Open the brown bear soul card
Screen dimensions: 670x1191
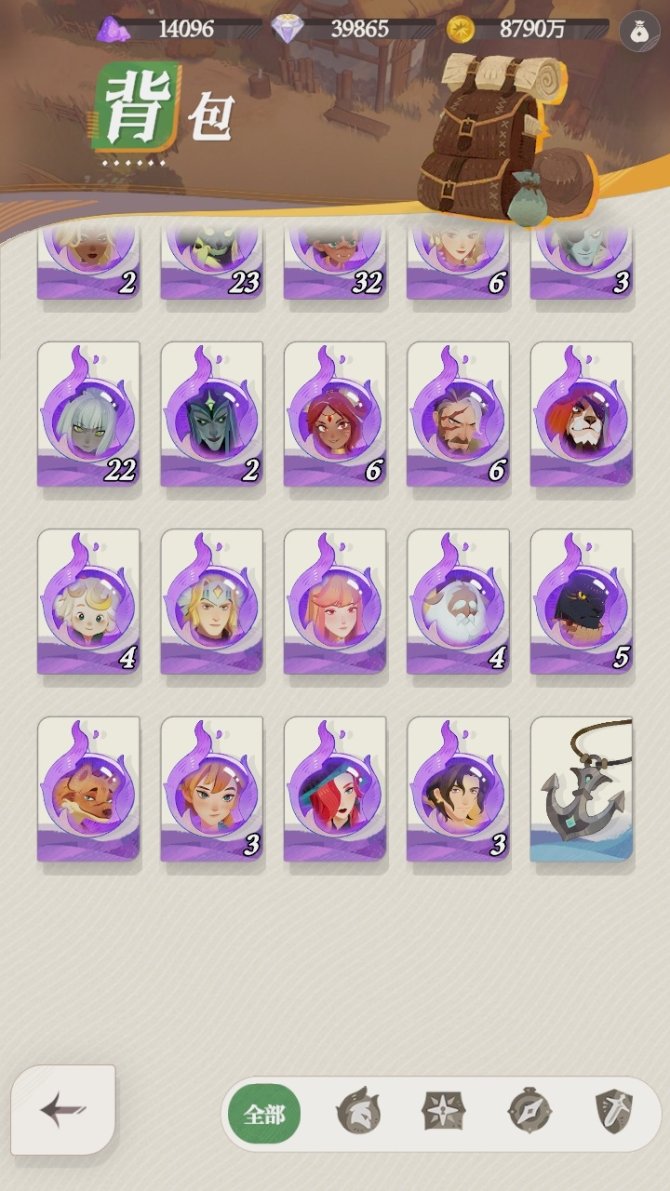[x=88, y=789]
